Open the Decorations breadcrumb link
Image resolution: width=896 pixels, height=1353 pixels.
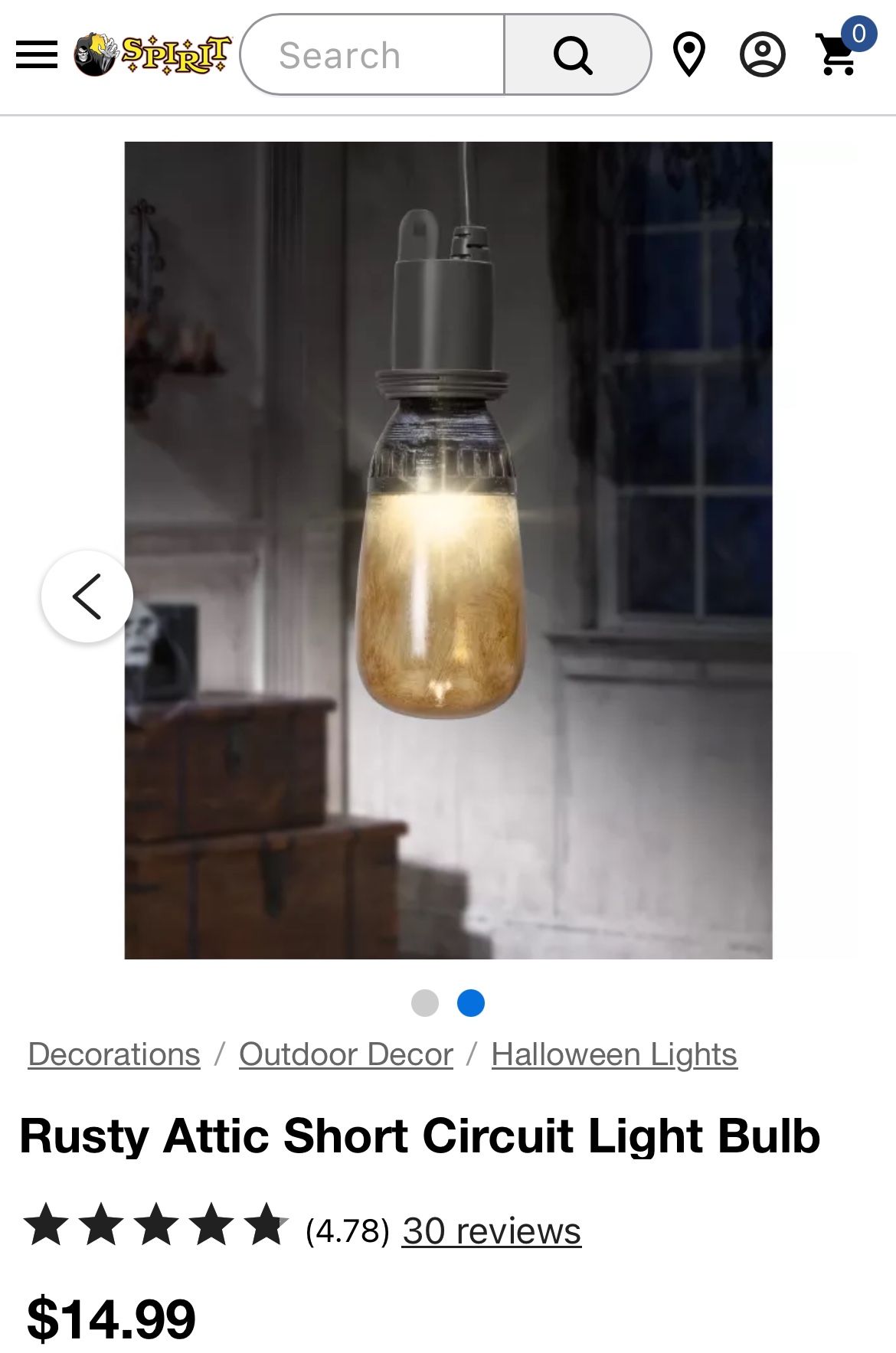tap(114, 1054)
